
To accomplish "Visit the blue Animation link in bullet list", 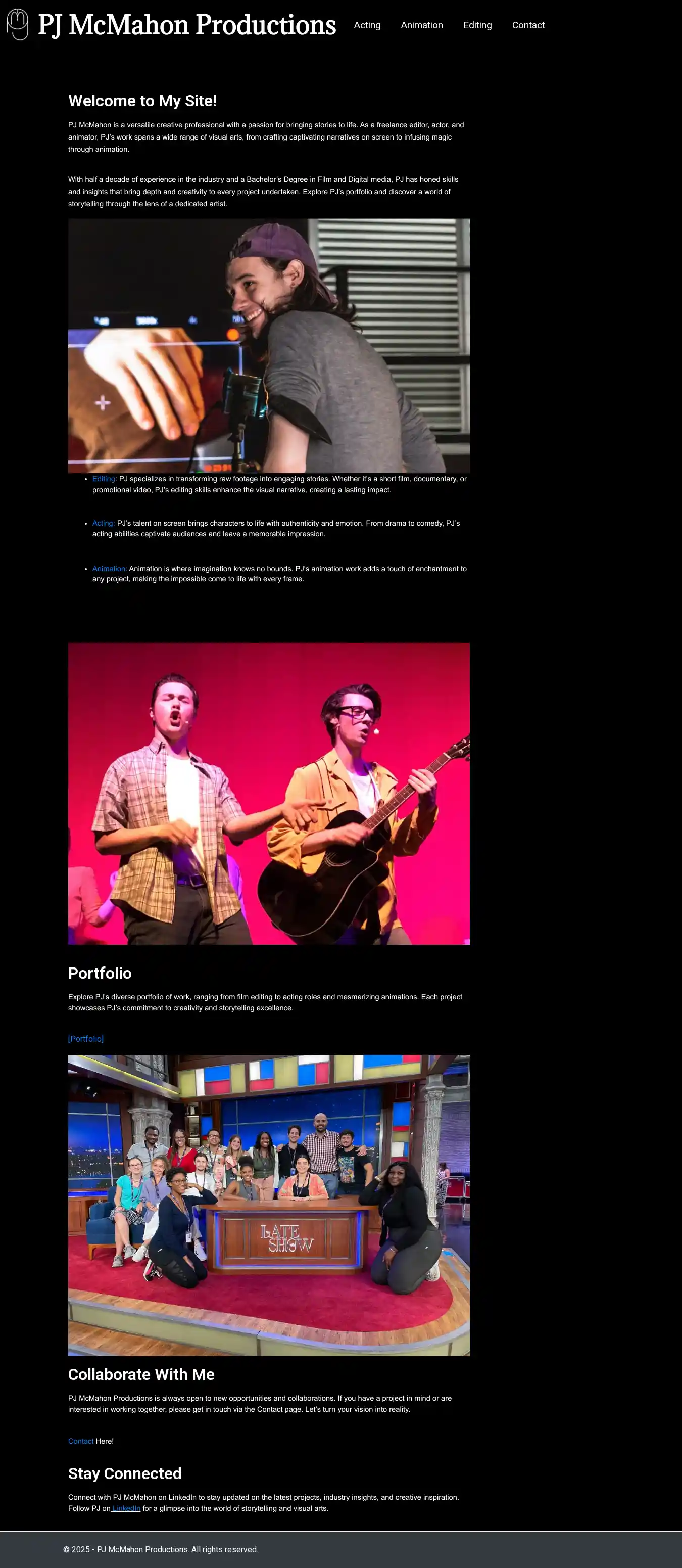I will pos(110,569).
